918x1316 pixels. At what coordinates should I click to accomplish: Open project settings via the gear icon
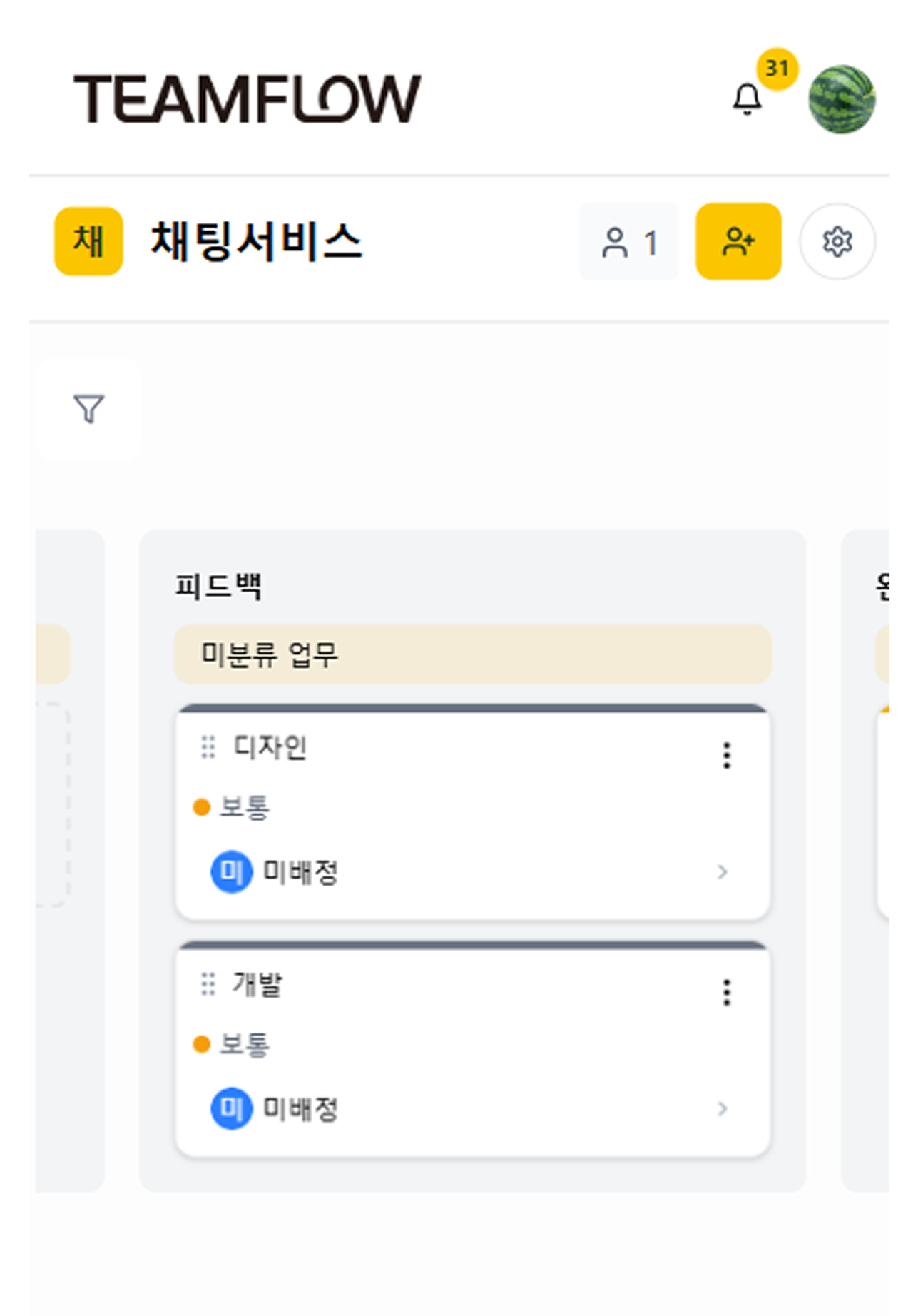point(836,242)
